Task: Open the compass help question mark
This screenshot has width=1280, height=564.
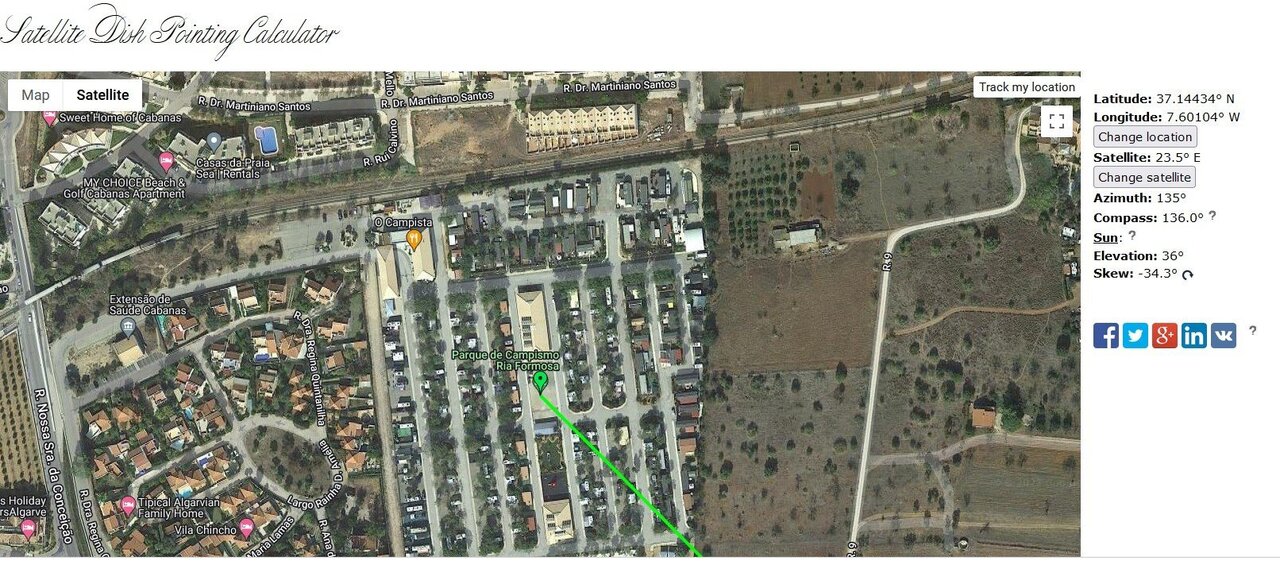Action: click(1212, 216)
